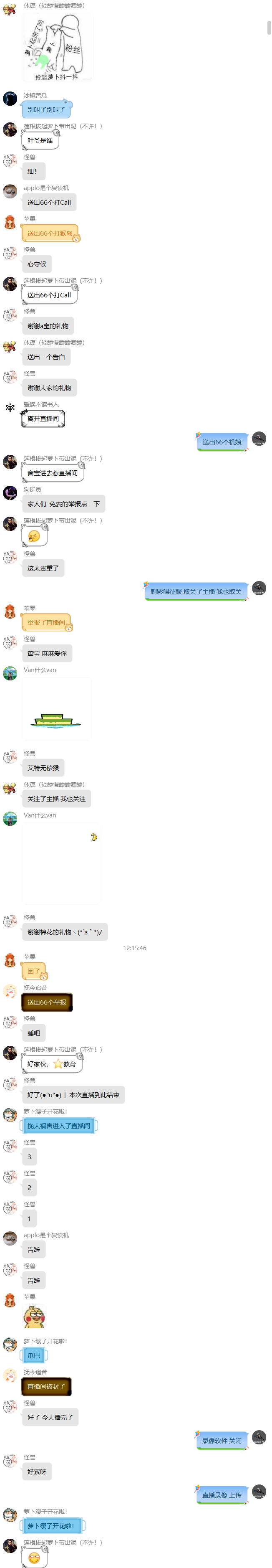272x1568 pixels.
Task: Open 狗群员's profile avatar
Action: pyautogui.click(x=10, y=493)
